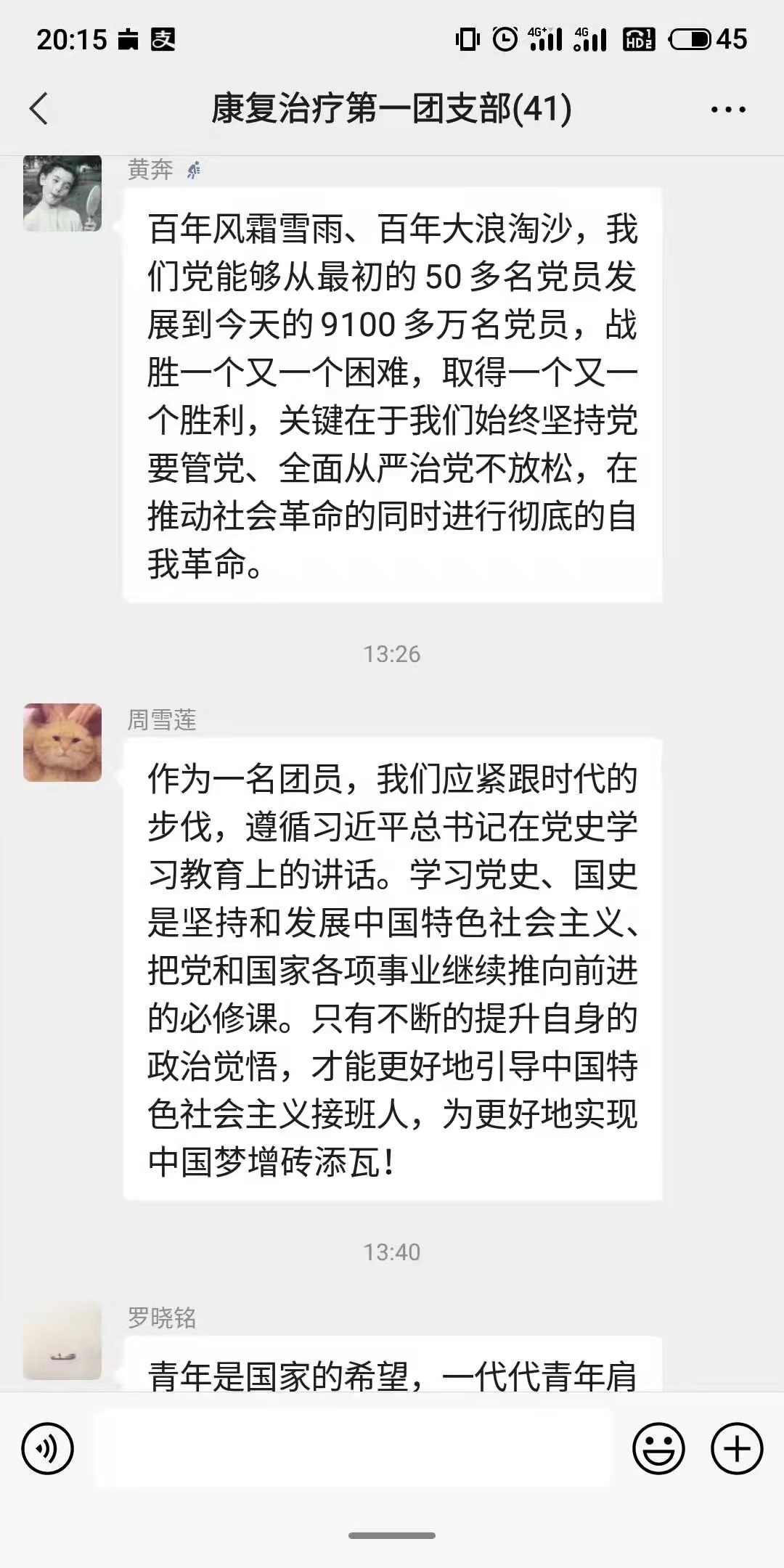The image size is (784, 1568).
Task: Go back from the group chat
Action: click(x=39, y=109)
